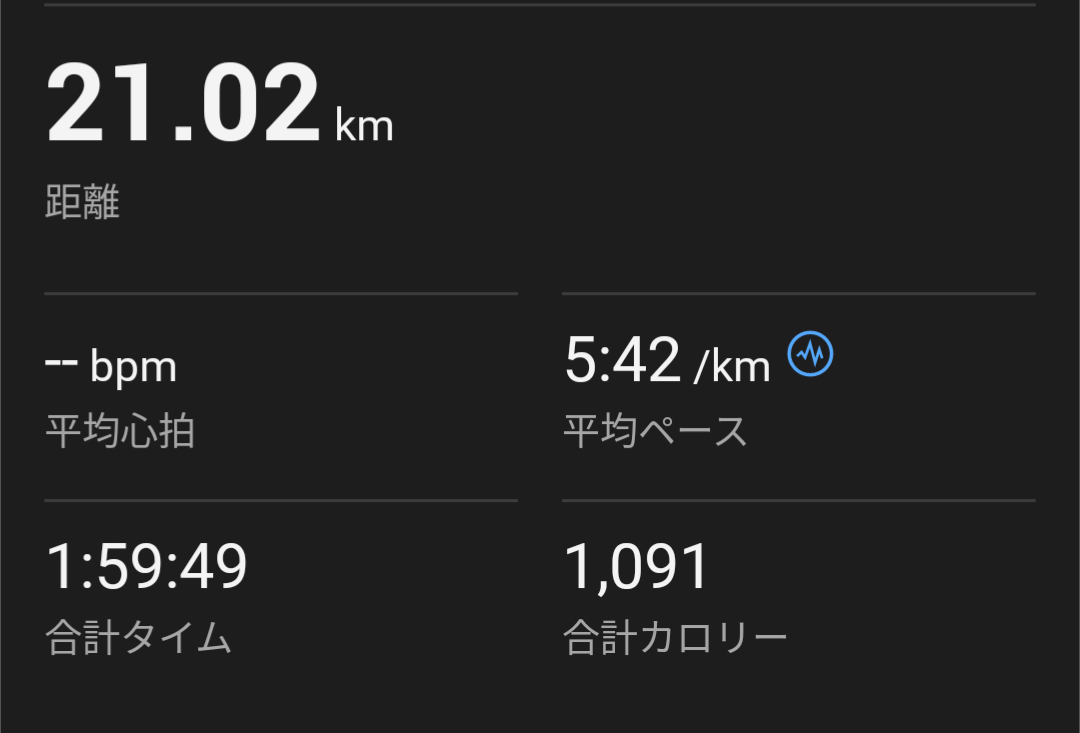Tap the blue pace chart icon beside 5:42 /km
This screenshot has height=733, width=1080.
(810, 353)
